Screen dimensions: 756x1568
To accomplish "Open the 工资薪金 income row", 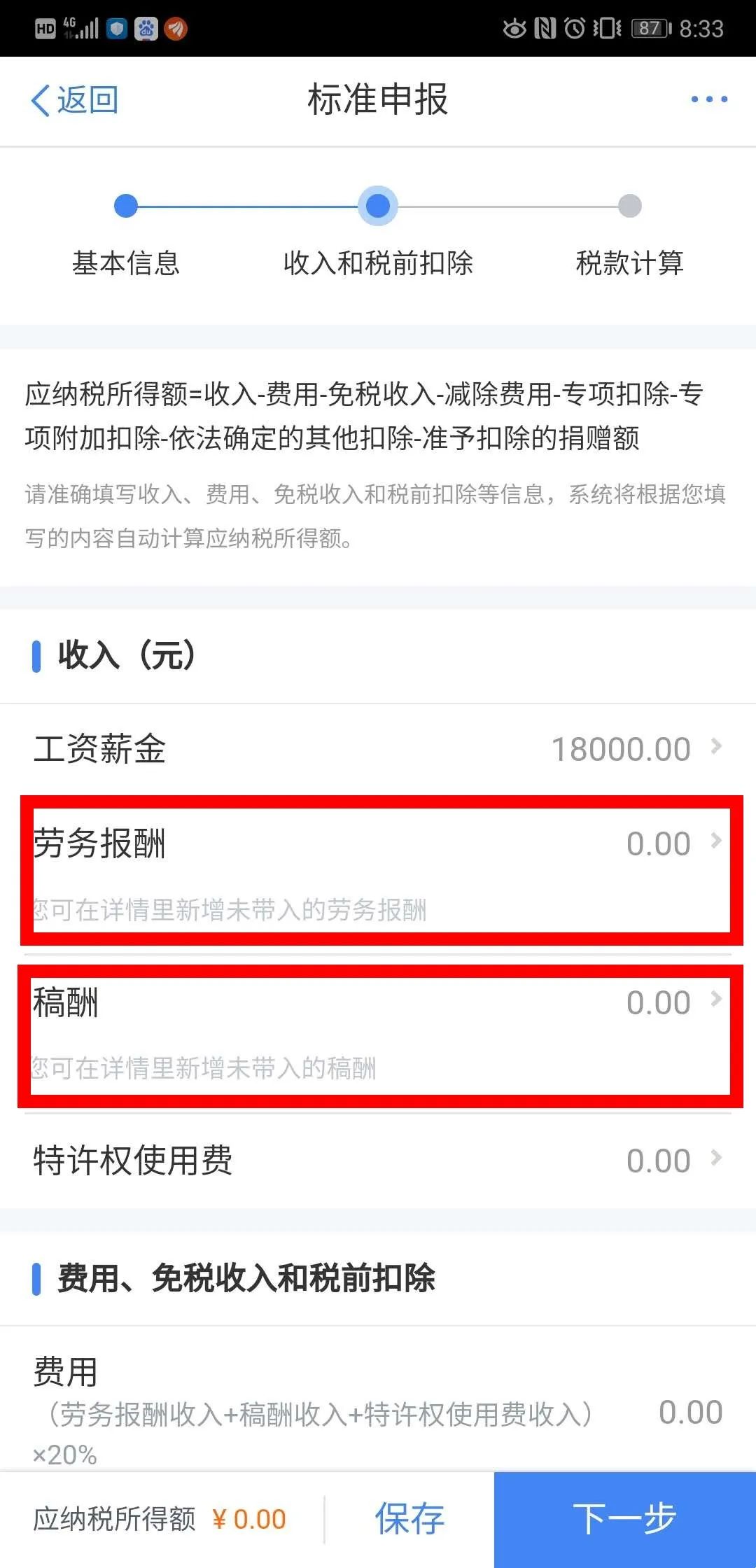I will 378,748.
